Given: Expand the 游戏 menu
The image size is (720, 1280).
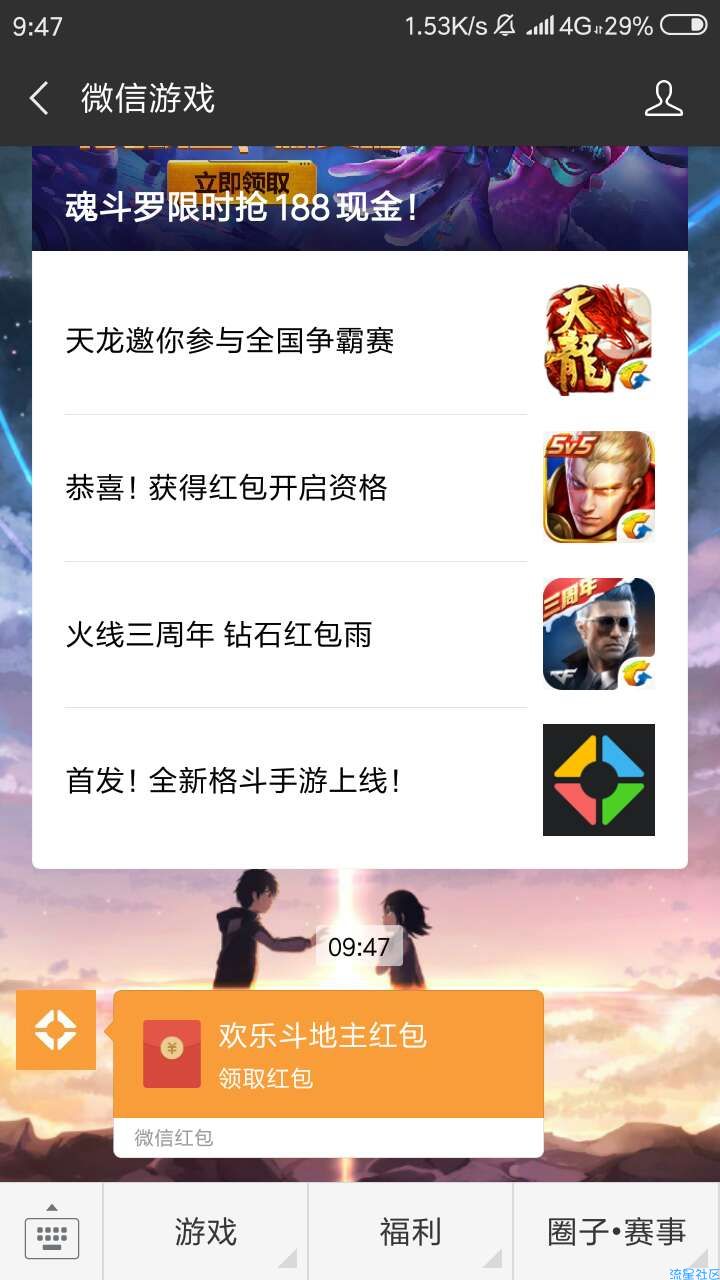Looking at the screenshot, I should (x=206, y=1232).
